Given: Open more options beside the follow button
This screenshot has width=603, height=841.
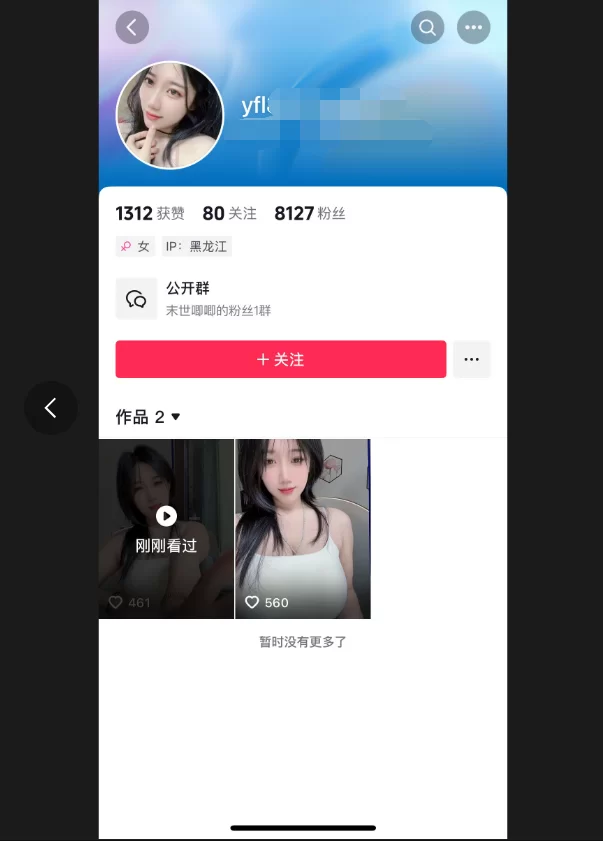Looking at the screenshot, I should click(x=472, y=359).
